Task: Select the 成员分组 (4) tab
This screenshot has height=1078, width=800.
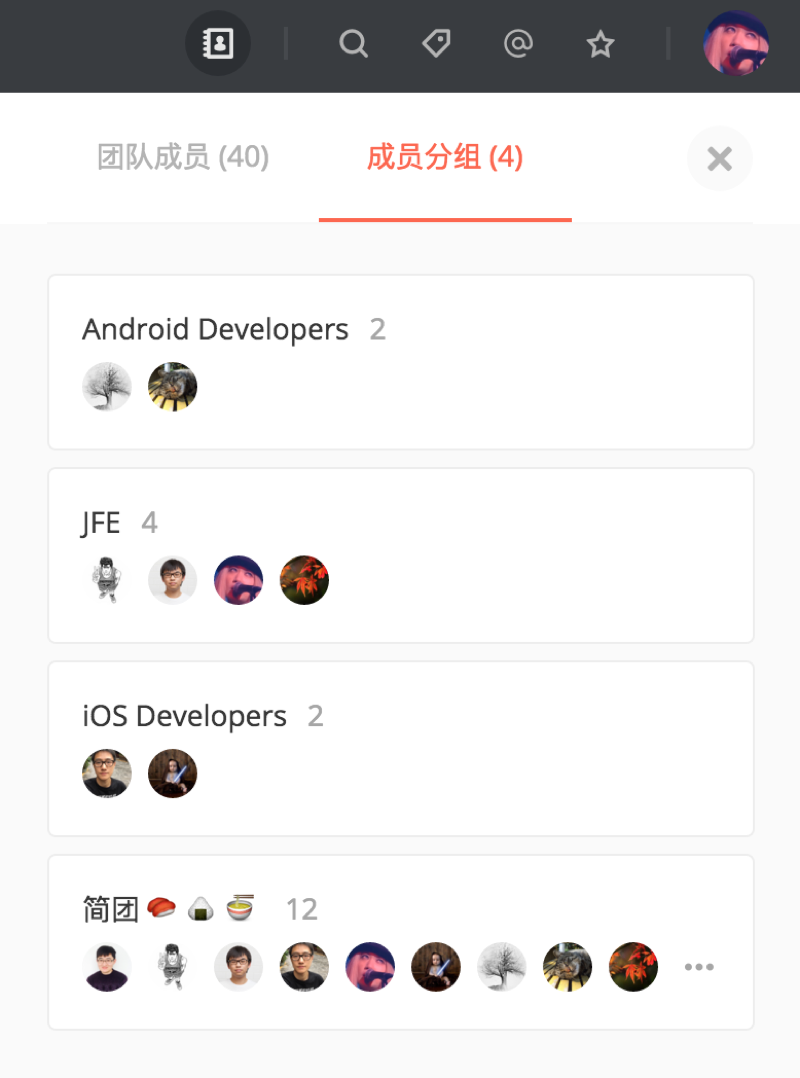Action: pos(445,158)
